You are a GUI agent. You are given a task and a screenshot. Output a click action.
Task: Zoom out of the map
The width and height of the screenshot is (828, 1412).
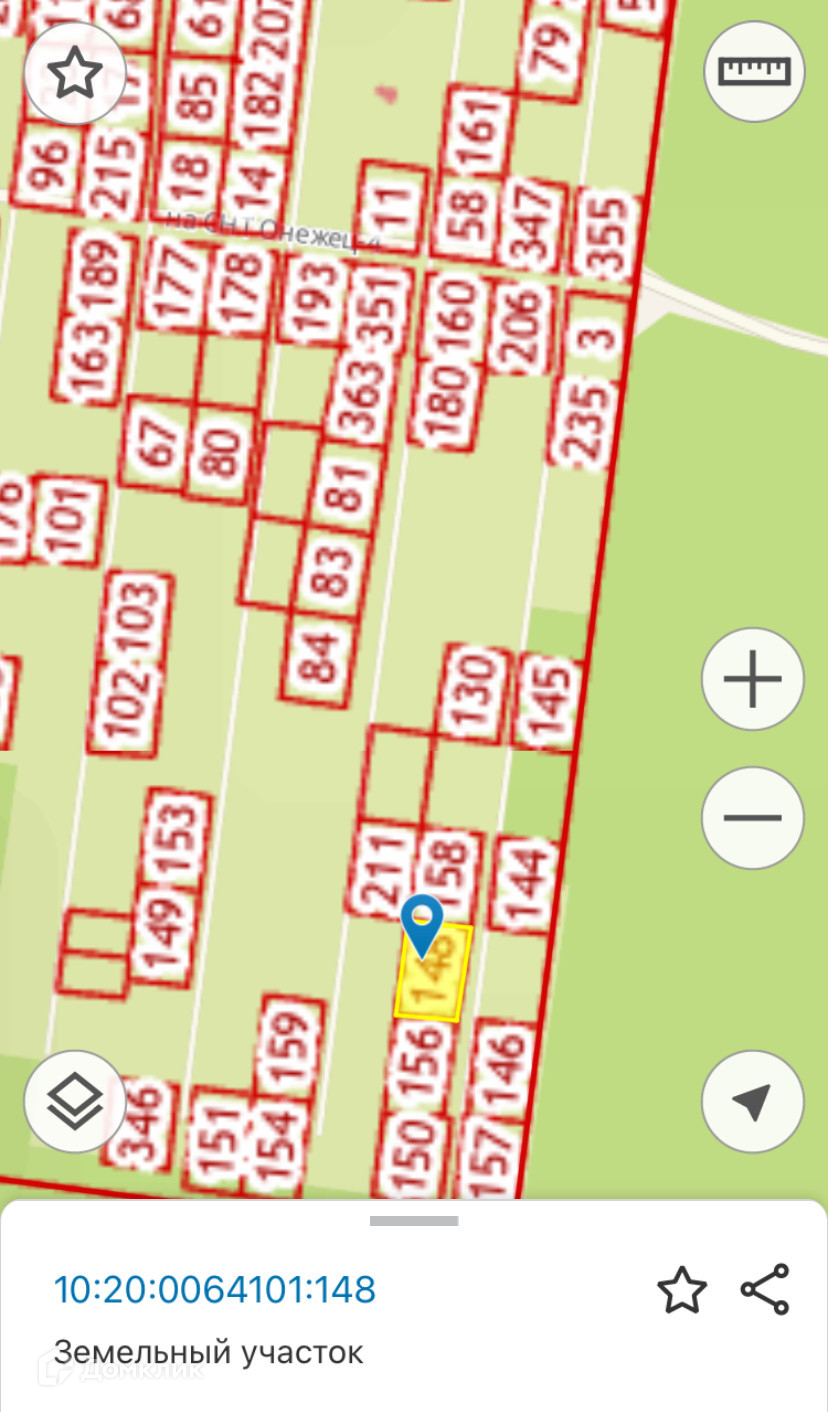pos(752,818)
